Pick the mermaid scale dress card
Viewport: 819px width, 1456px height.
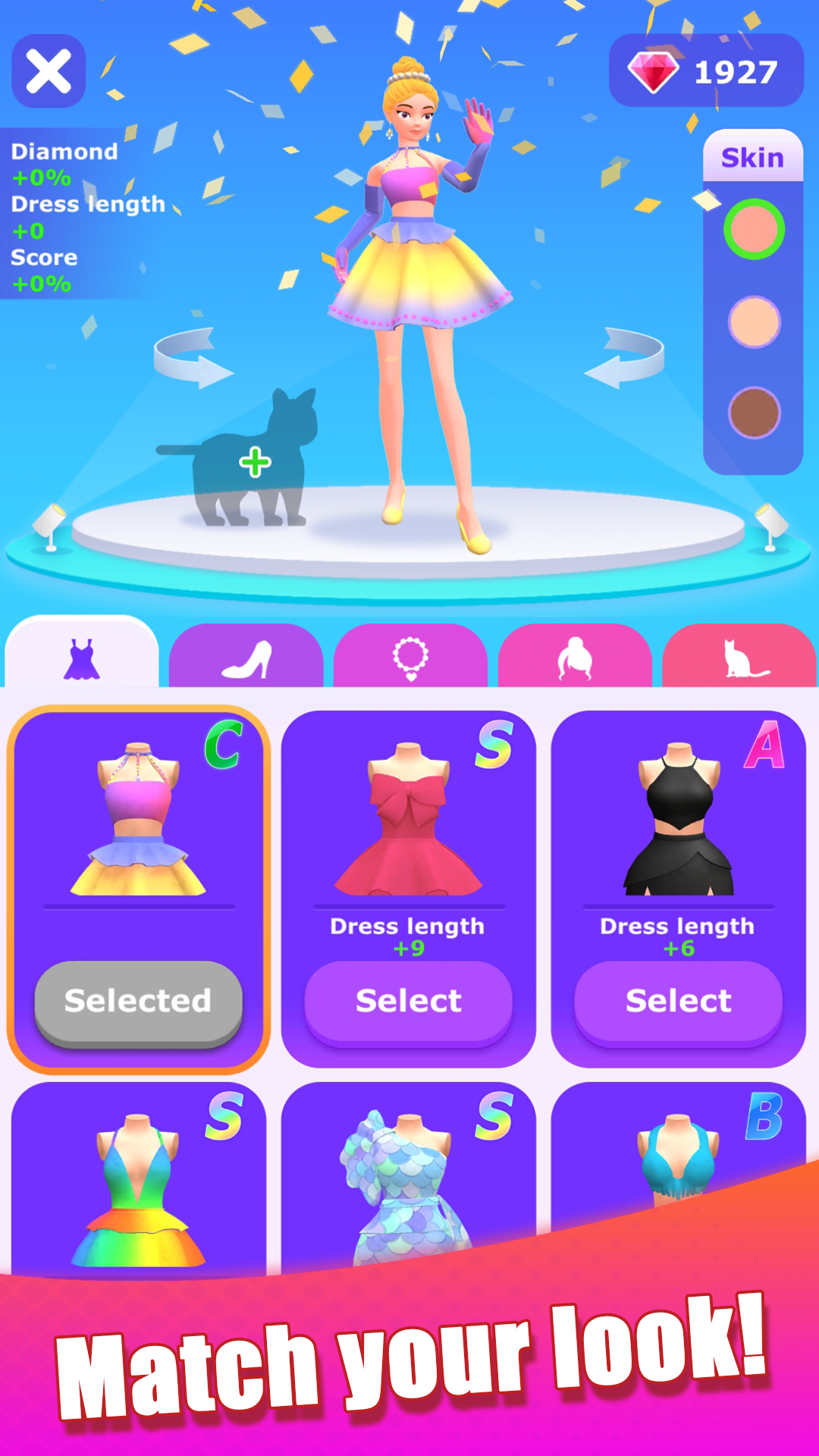click(408, 1183)
